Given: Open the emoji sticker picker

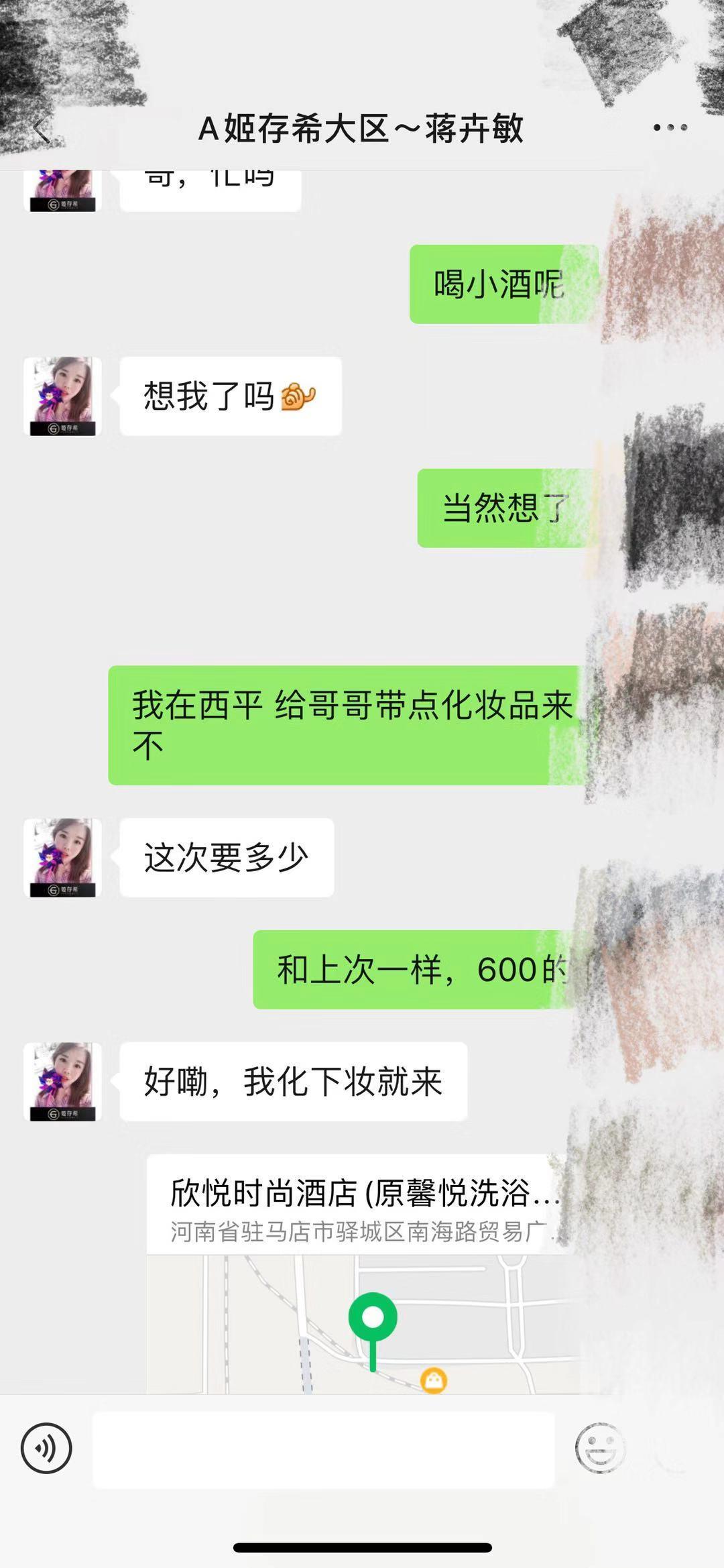Looking at the screenshot, I should point(600,1448).
